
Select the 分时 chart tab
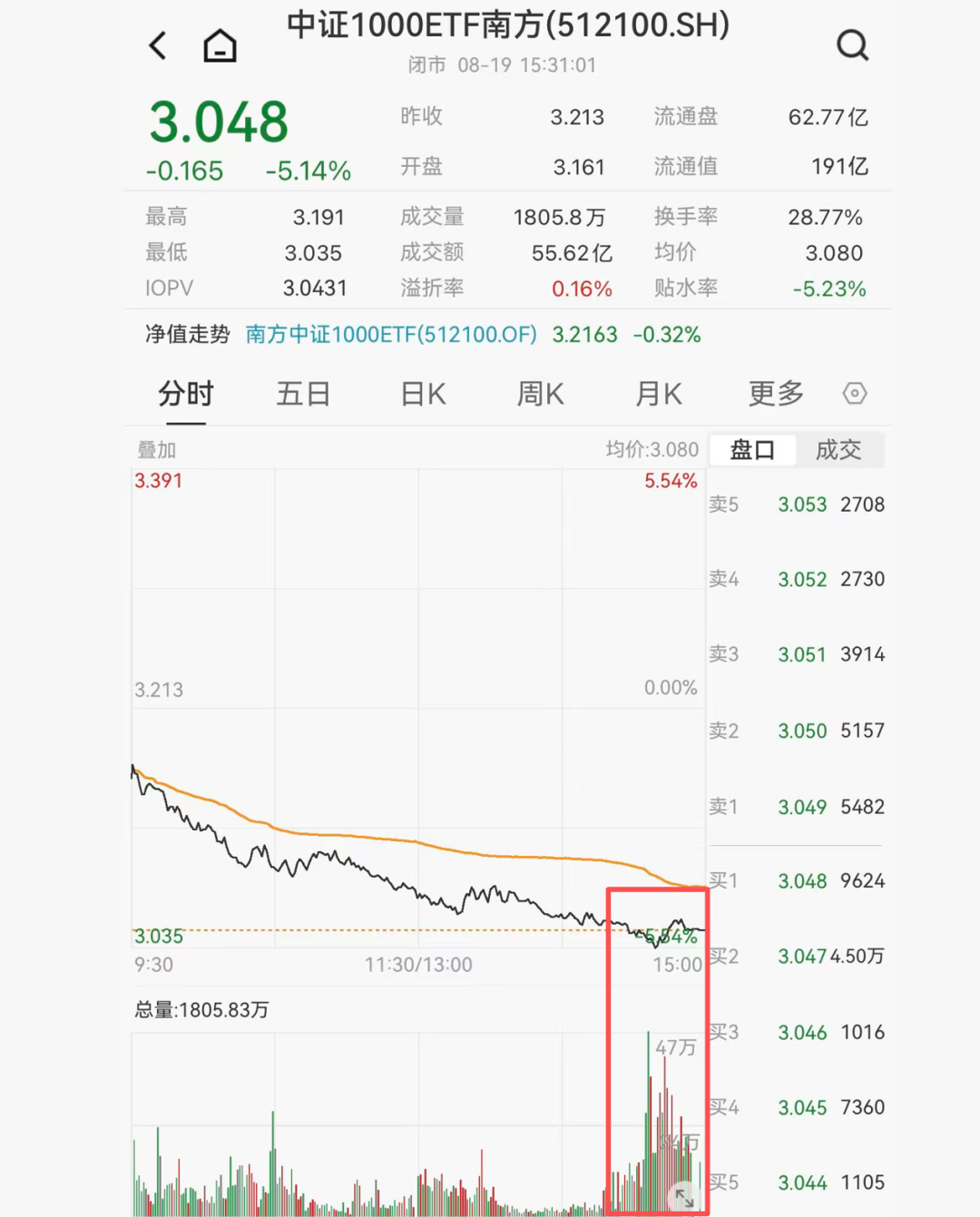point(186,394)
